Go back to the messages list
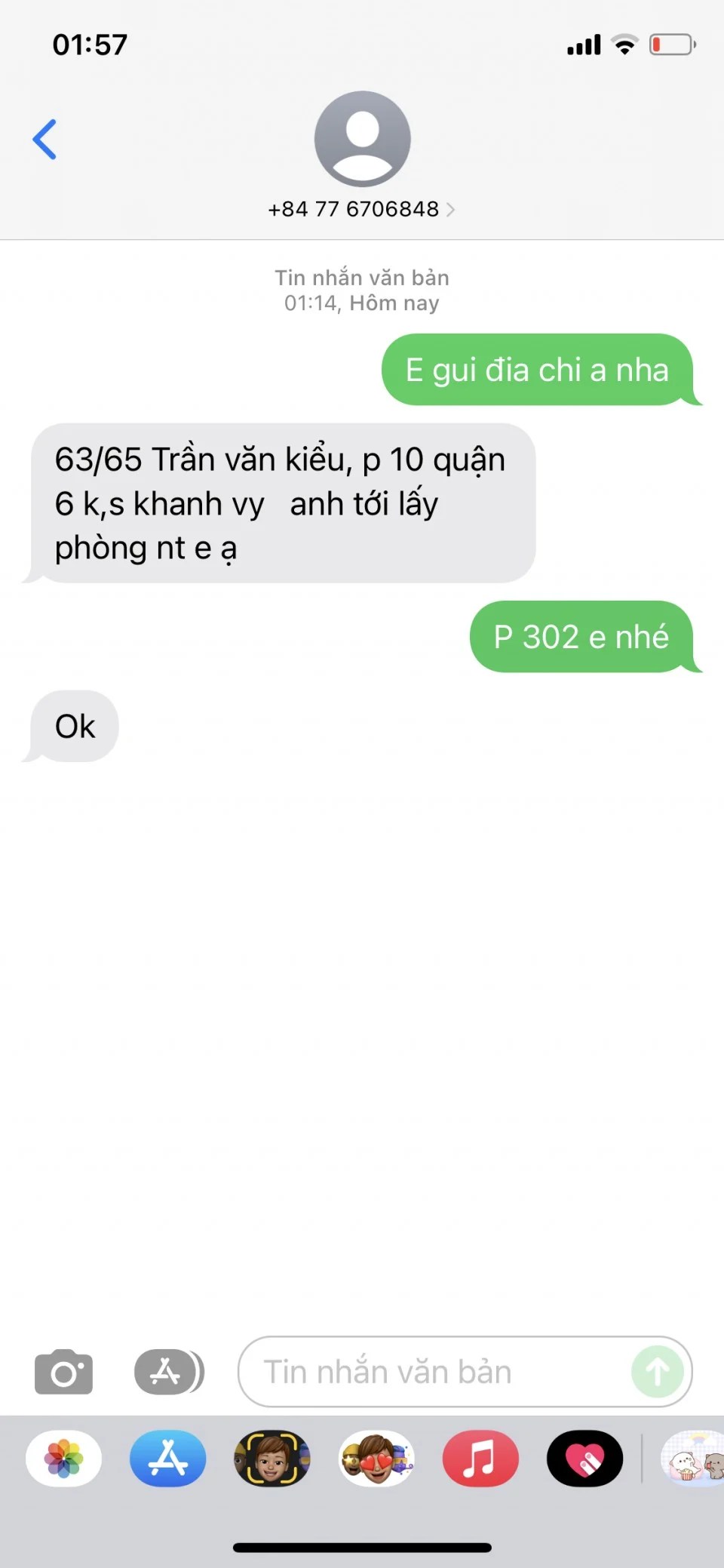Viewport: 724px width, 1568px height. pyautogui.click(x=44, y=140)
